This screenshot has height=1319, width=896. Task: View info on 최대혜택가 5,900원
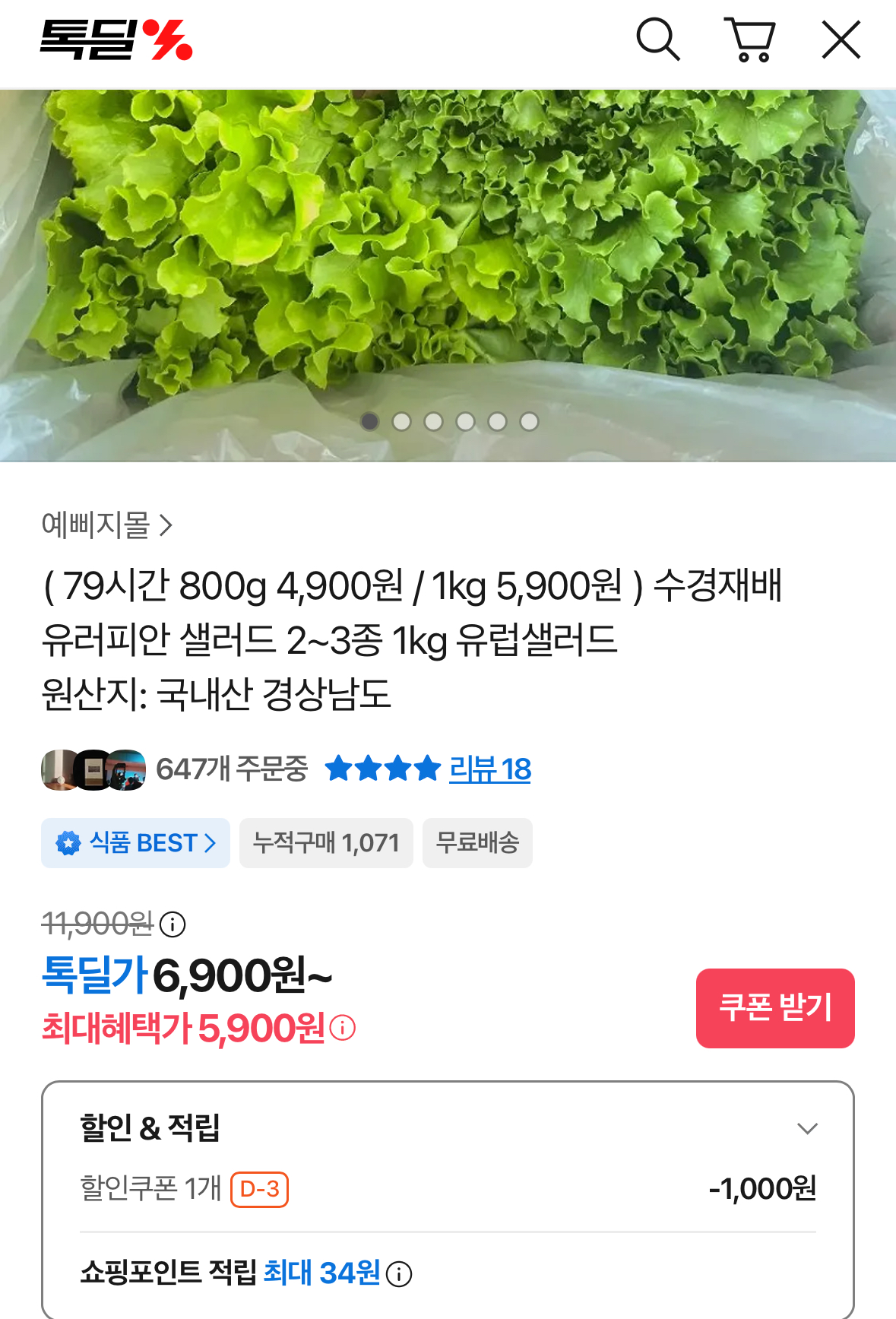[344, 1029]
